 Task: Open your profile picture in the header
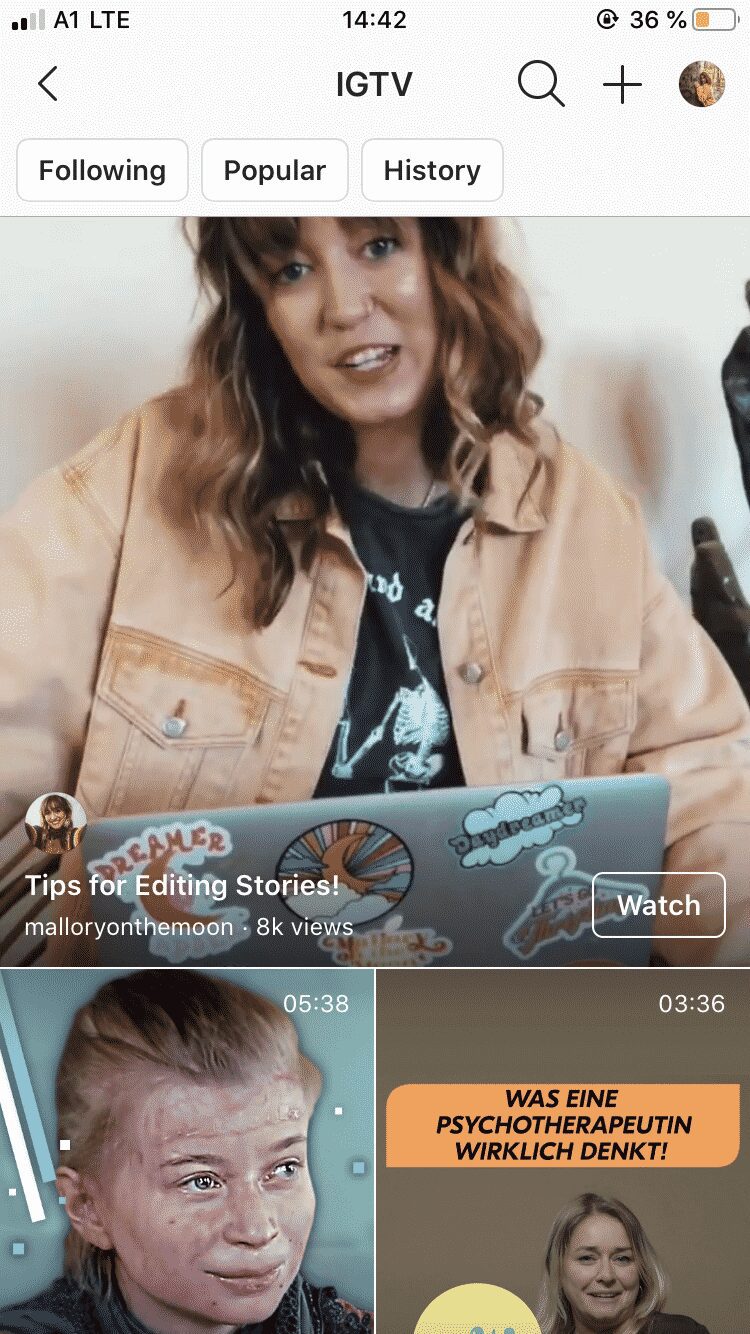[x=701, y=85]
